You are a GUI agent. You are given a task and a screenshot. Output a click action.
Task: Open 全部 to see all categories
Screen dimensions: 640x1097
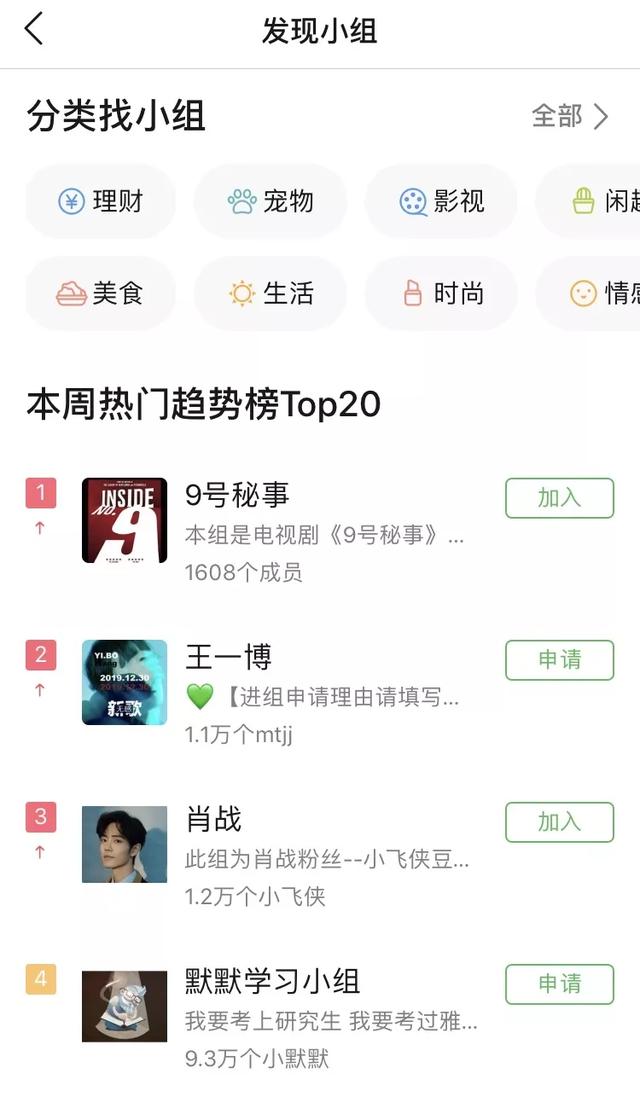pyautogui.click(x=570, y=116)
